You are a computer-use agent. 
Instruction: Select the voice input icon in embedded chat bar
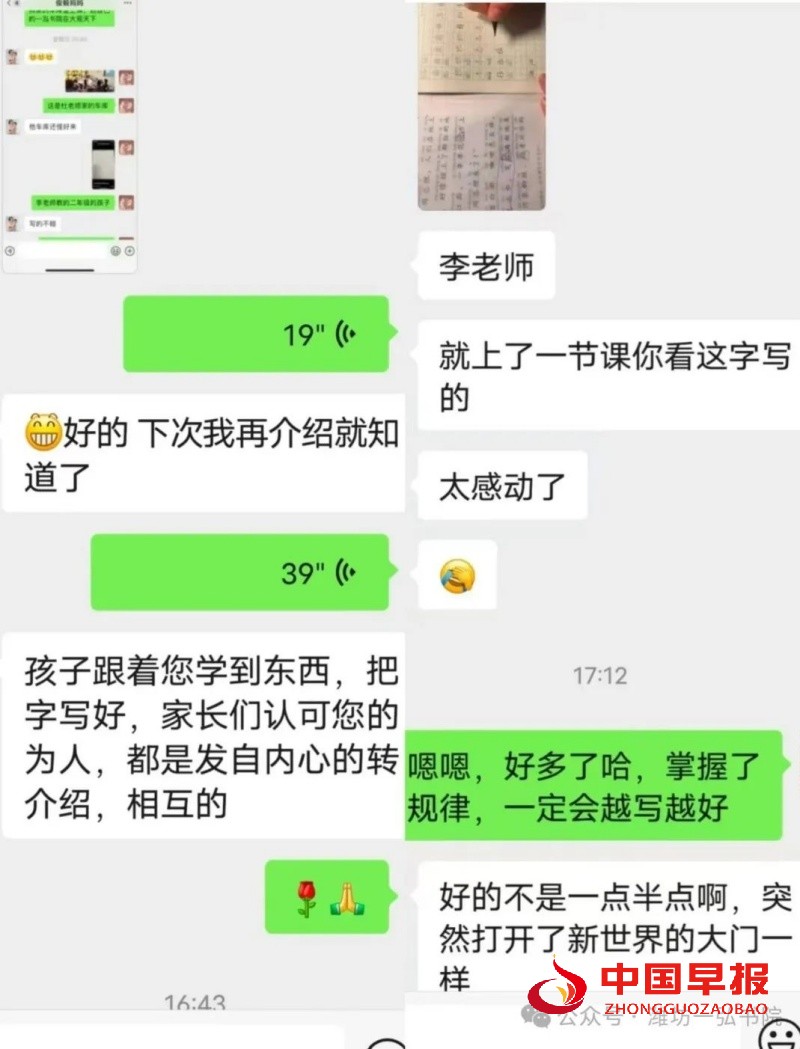click(x=10, y=249)
